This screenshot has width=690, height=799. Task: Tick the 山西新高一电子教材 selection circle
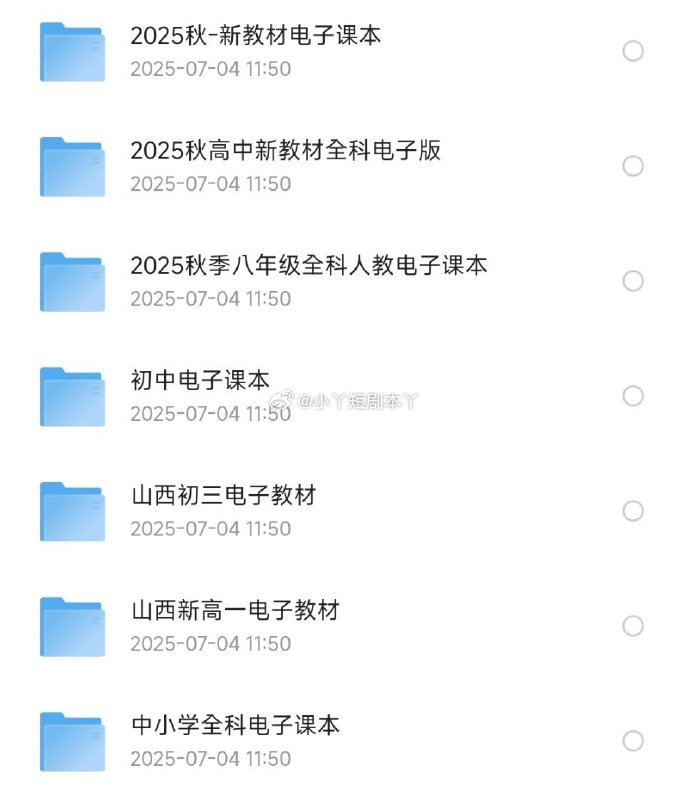[633, 626]
